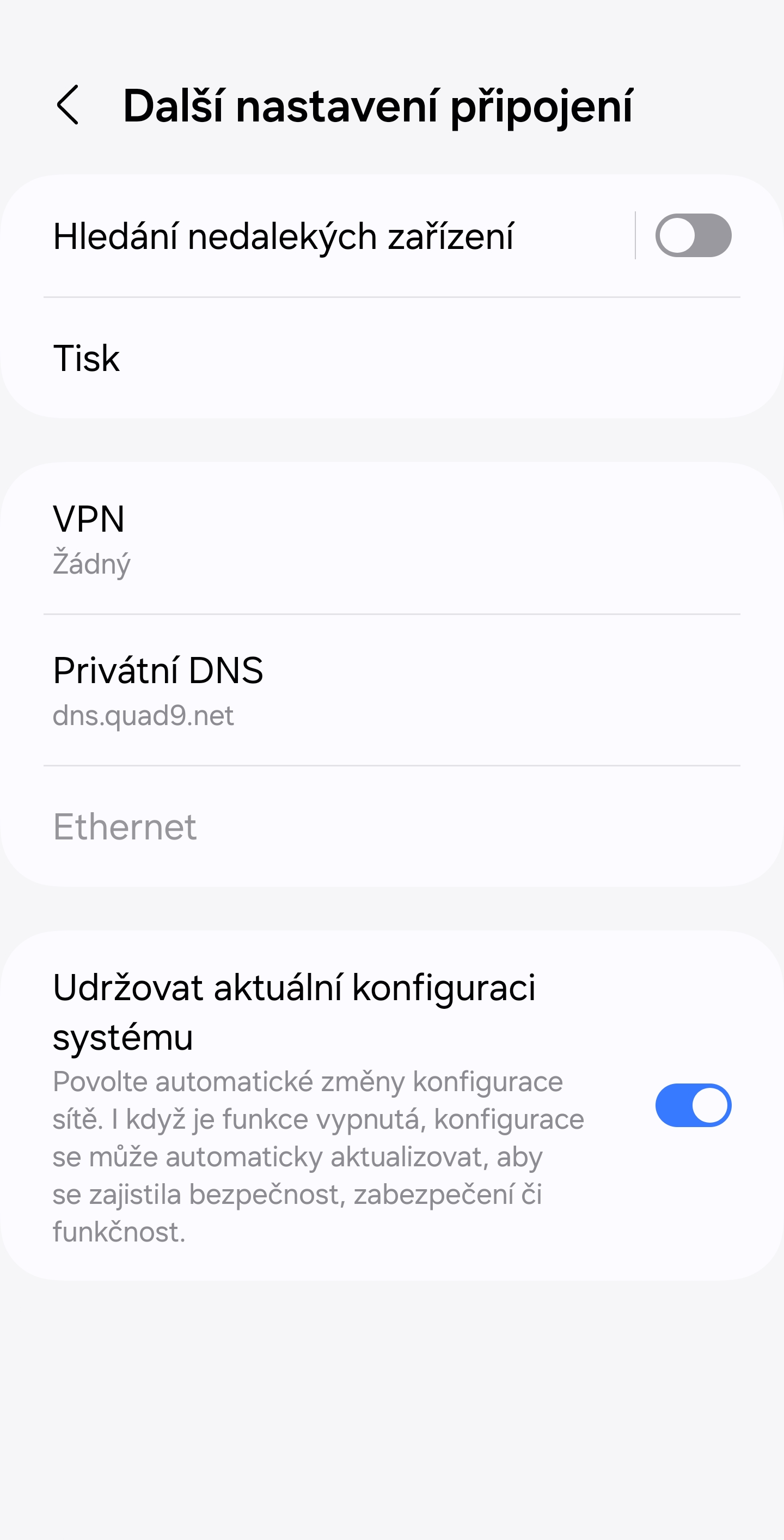Enable the Hledání nedalekých zařízení switch

pos(693,235)
